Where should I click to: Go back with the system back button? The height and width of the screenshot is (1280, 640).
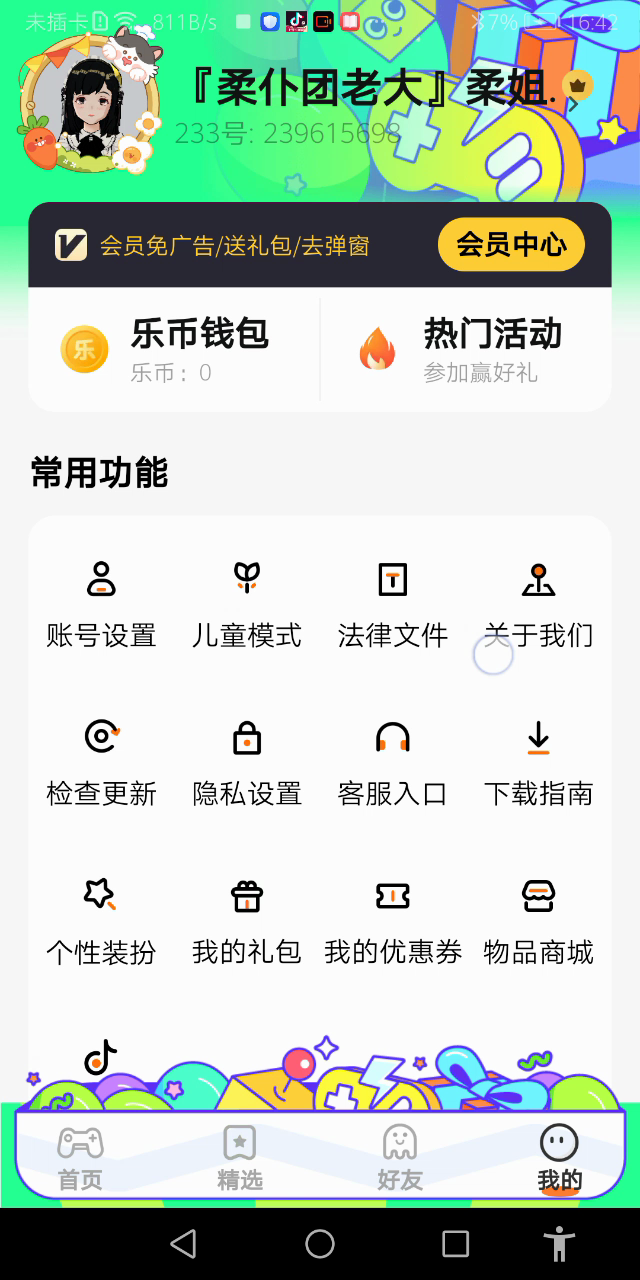183,1244
